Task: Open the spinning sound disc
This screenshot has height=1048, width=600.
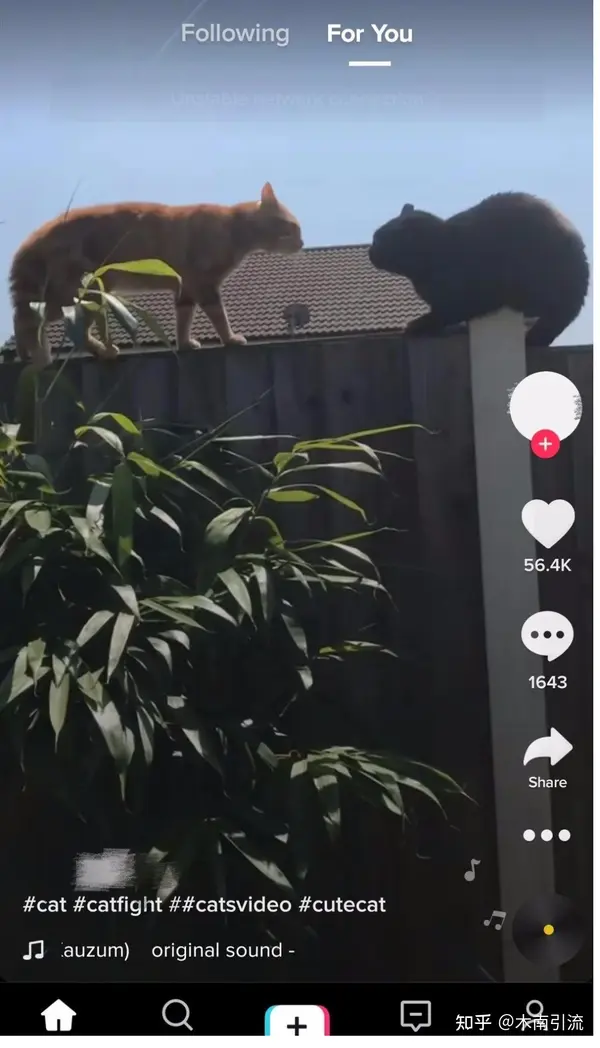Action: click(x=547, y=929)
